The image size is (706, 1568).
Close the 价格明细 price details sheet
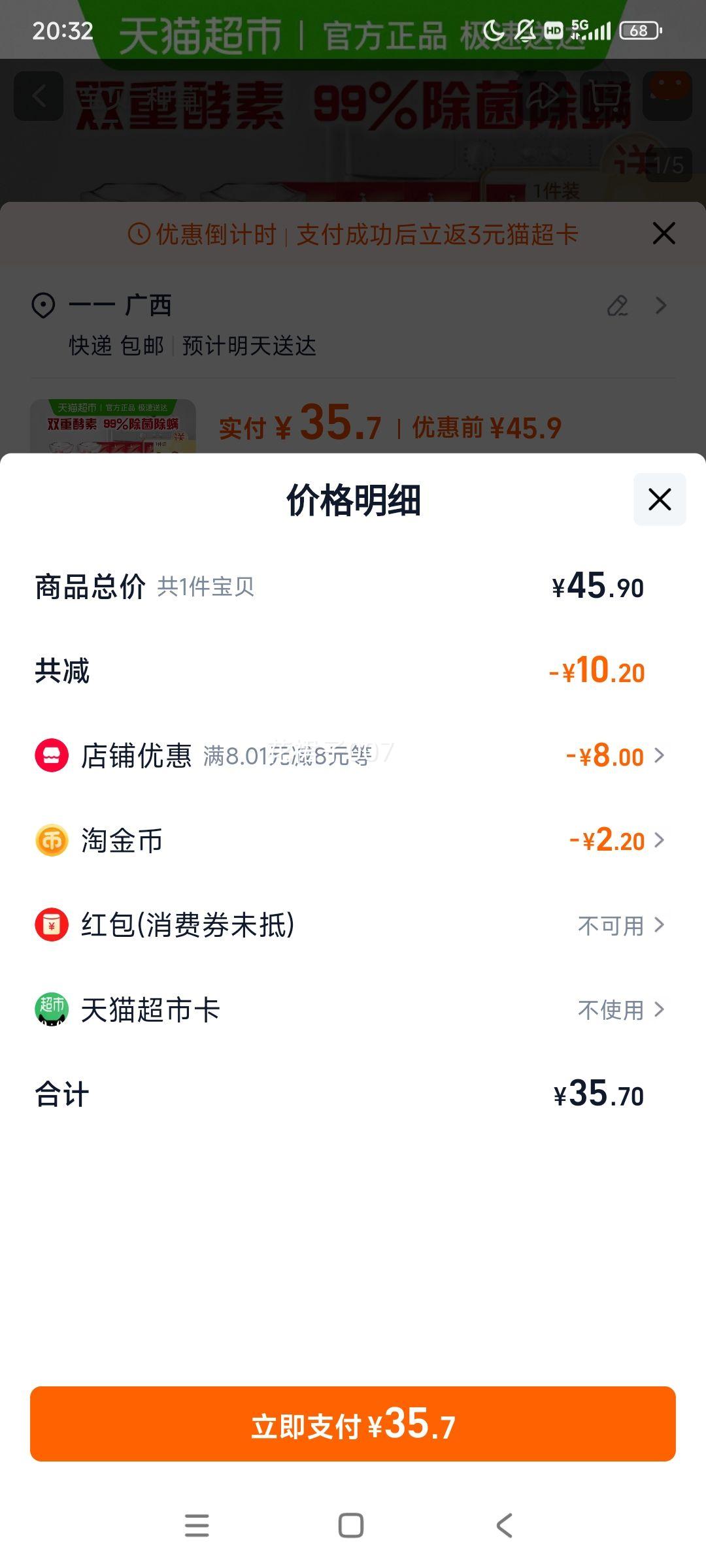point(660,499)
